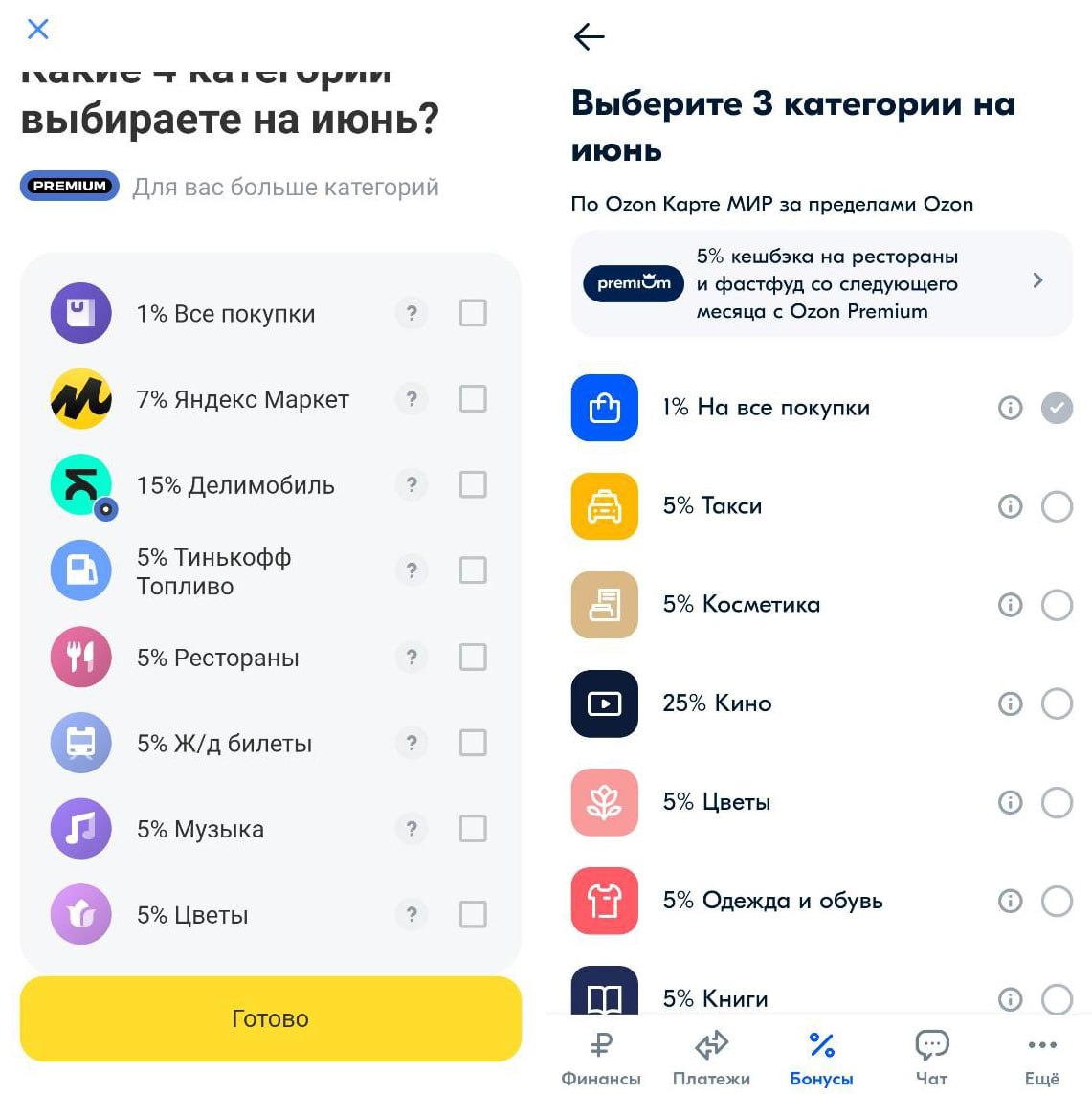
Task: Close the June category selection screen
Action: click(38, 30)
